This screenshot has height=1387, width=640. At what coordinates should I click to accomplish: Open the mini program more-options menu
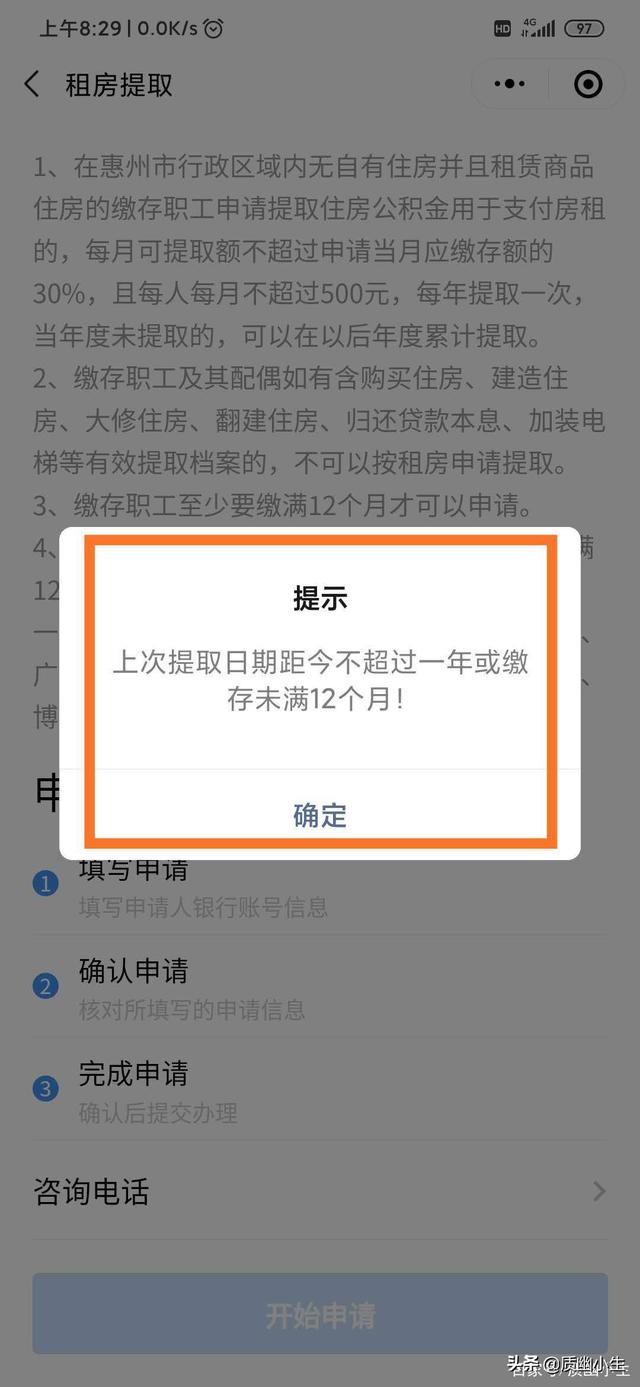pos(510,85)
